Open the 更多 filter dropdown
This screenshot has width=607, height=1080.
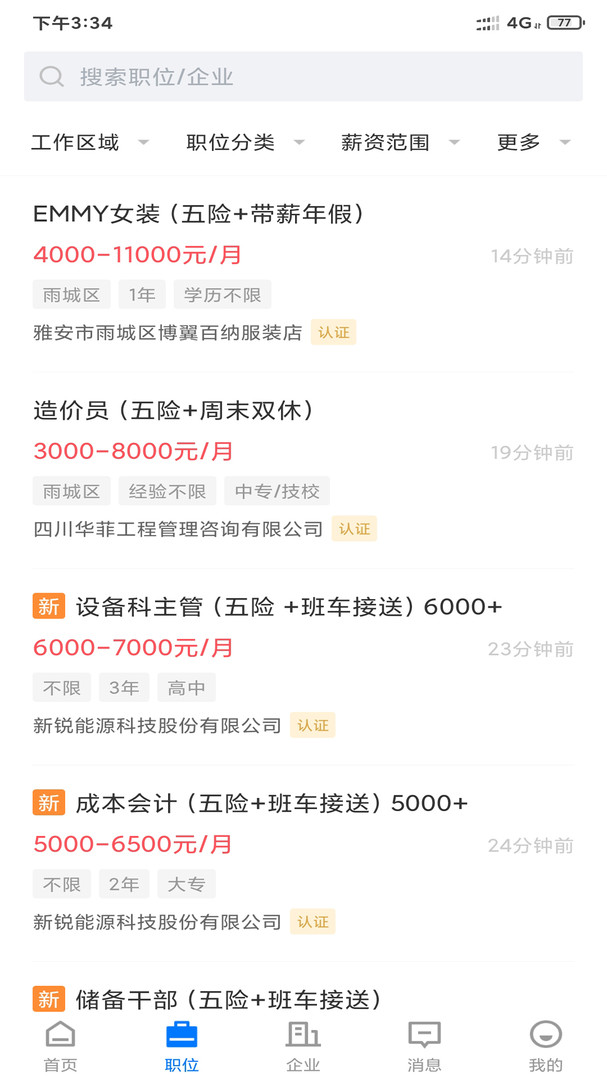533,143
